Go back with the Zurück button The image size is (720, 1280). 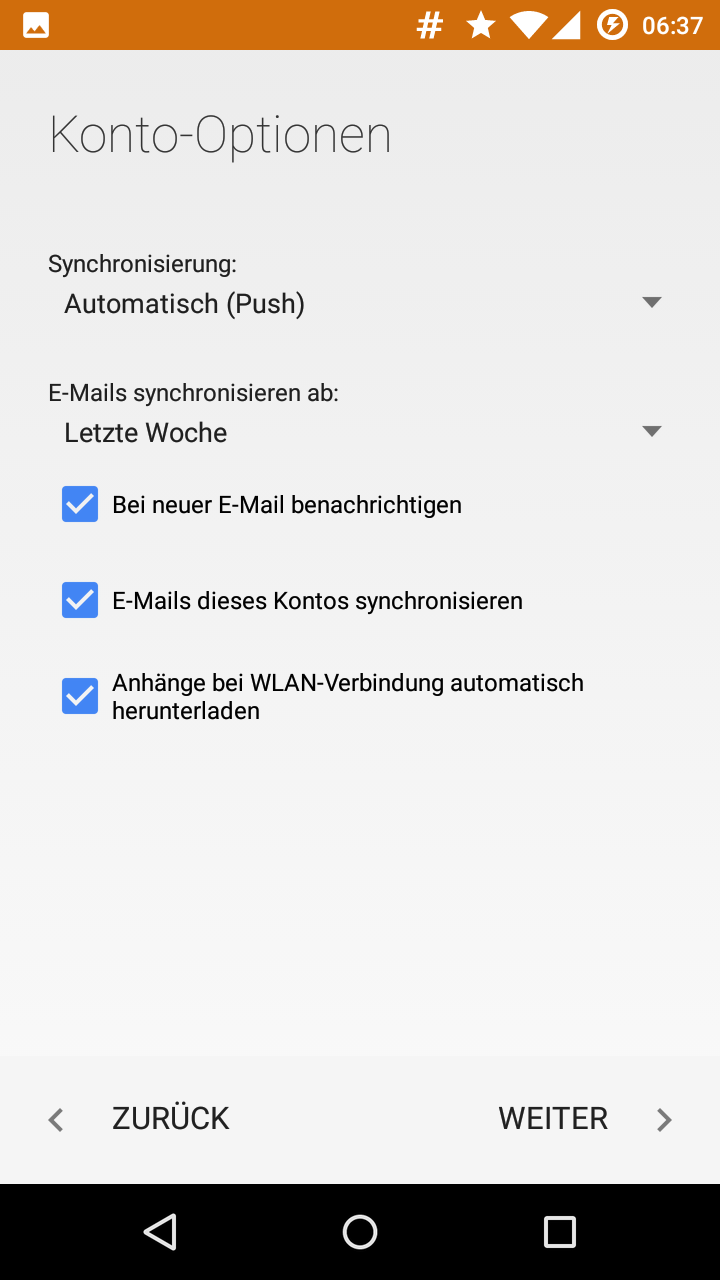(140, 1119)
